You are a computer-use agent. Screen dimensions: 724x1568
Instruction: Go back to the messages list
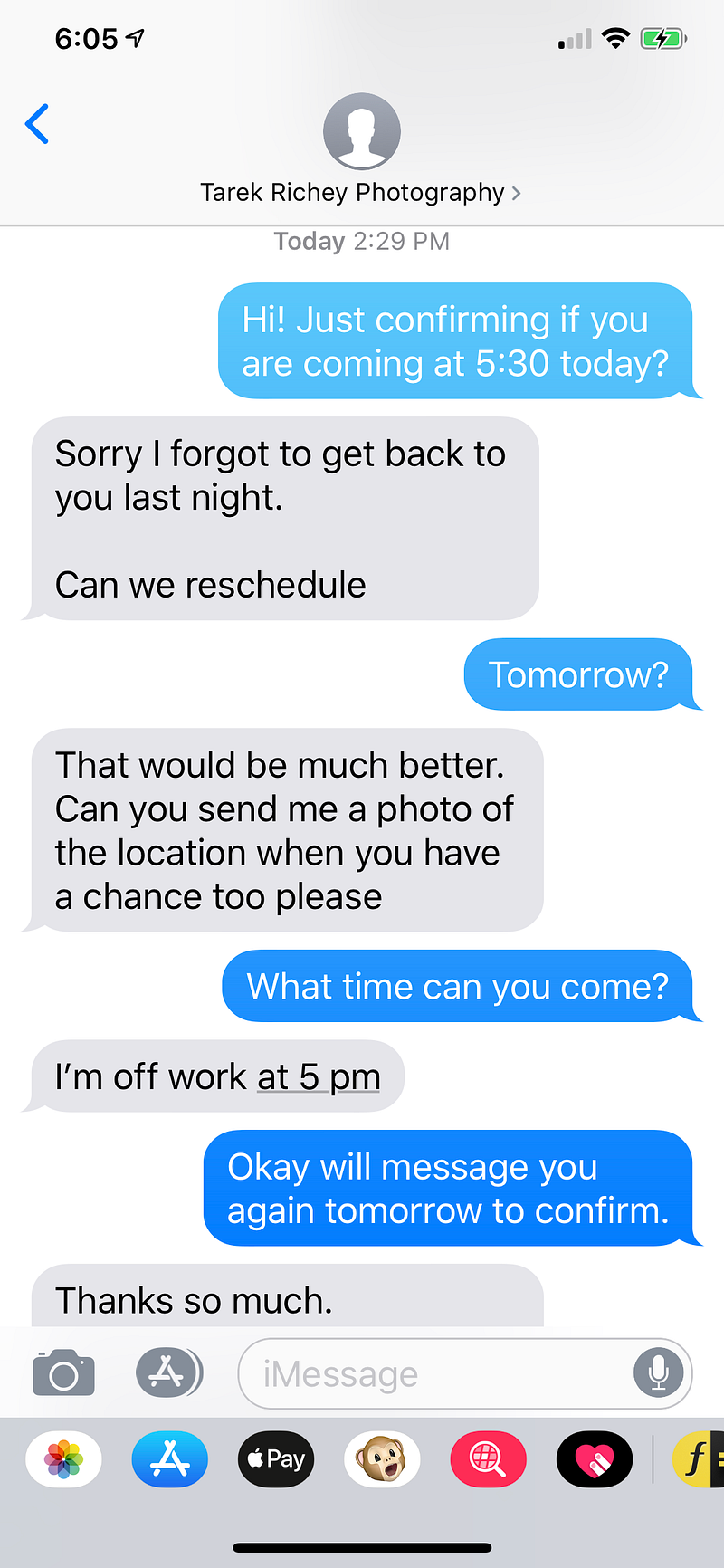[x=37, y=125]
